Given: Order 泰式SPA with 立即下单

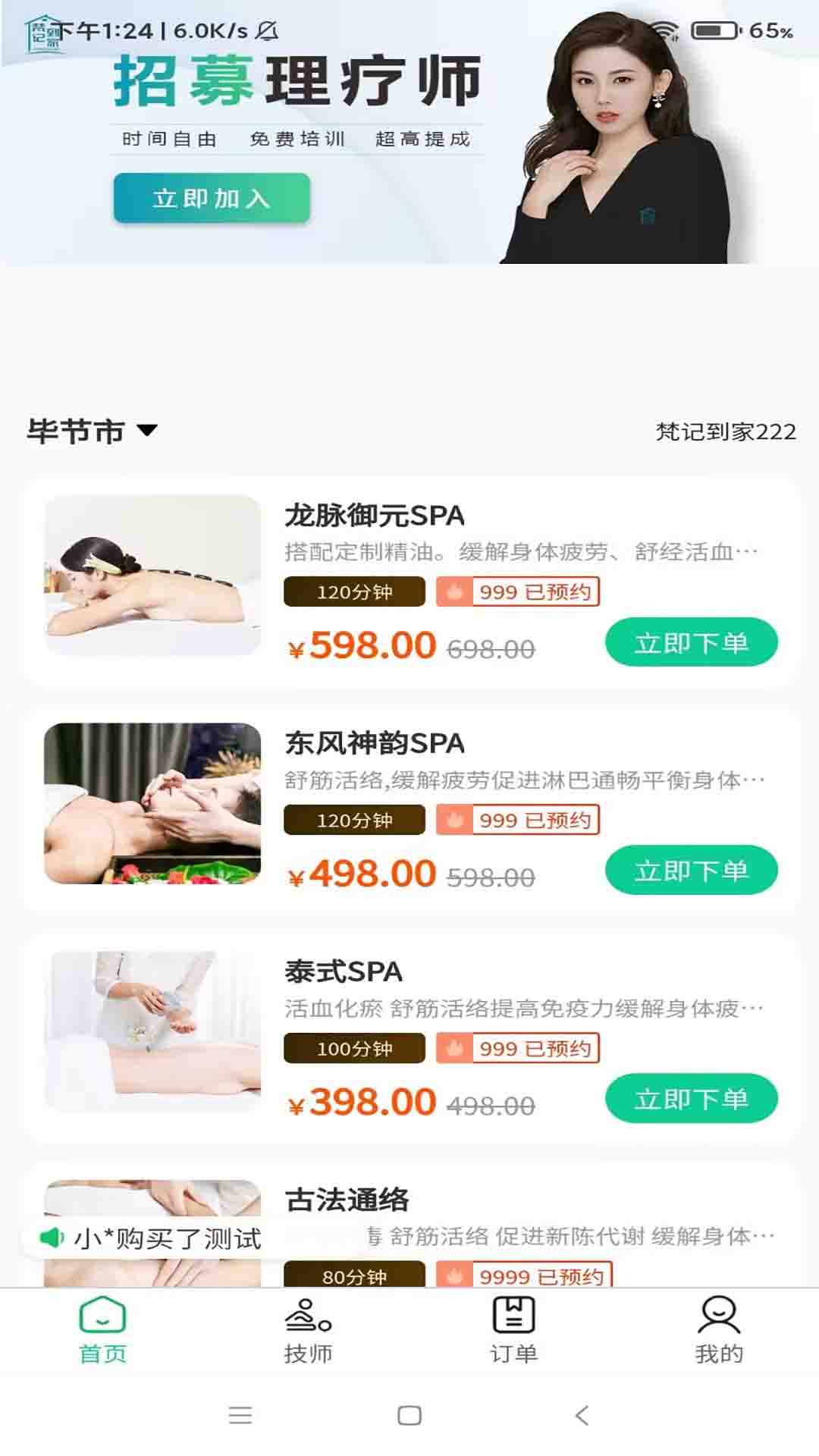Looking at the screenshot, I should point(691,1099).
